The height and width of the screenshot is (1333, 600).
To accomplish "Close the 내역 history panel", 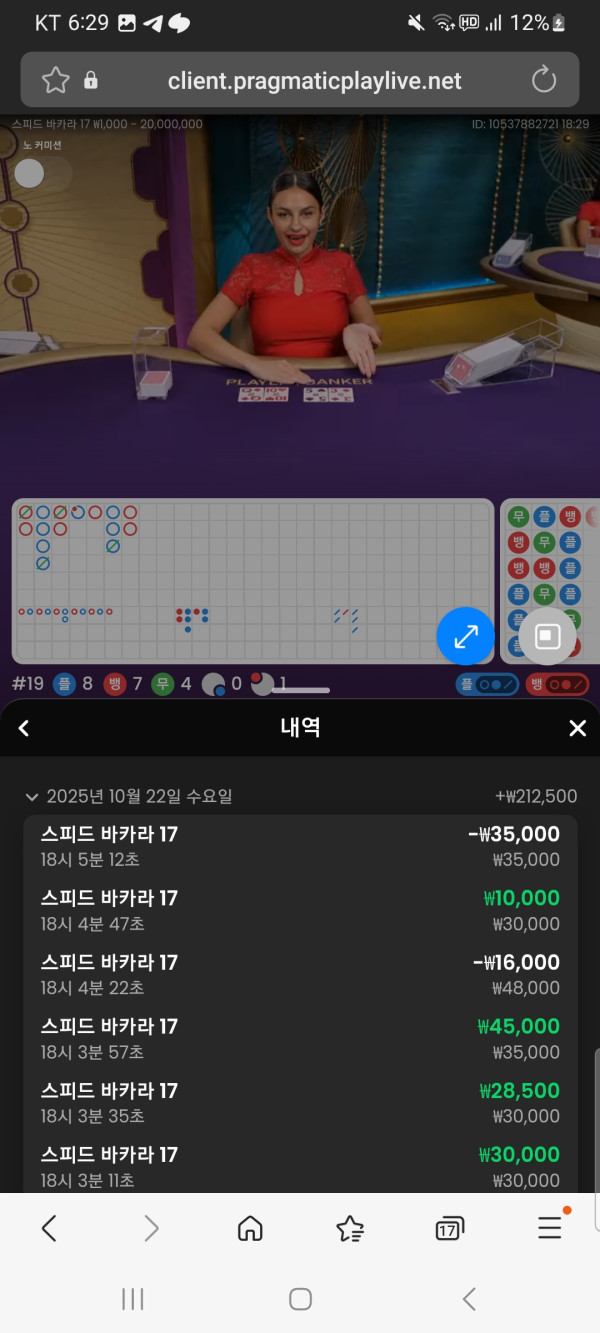I will pyautogui.click(x=577, y=728).
